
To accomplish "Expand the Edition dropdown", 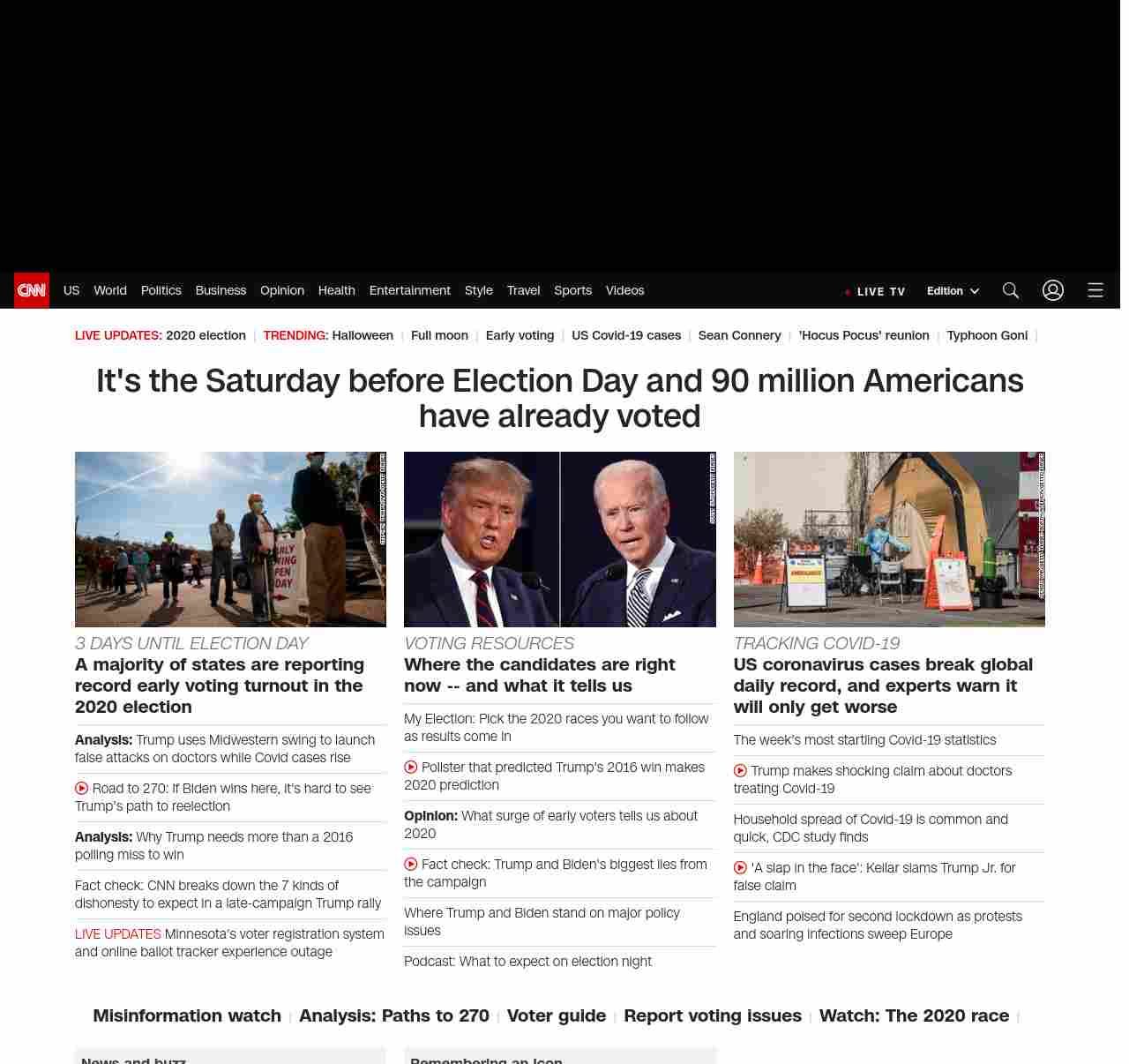I will coord(953,291).
